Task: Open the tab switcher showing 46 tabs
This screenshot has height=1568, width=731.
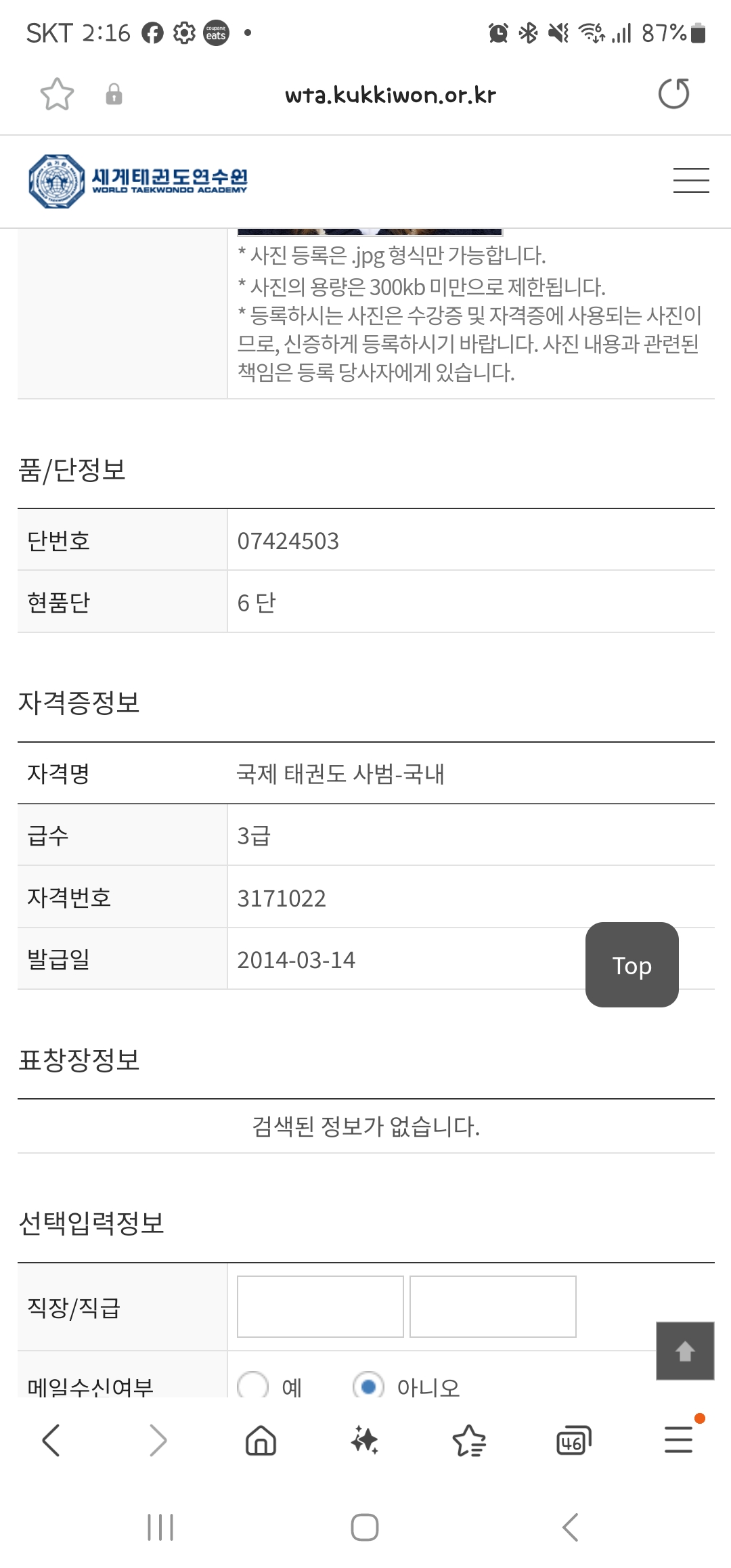Action: (573, 1440)
